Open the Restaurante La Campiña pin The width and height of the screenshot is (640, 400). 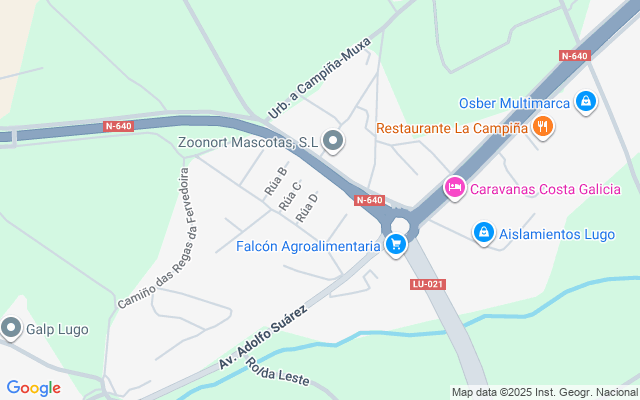click(543, 127)
